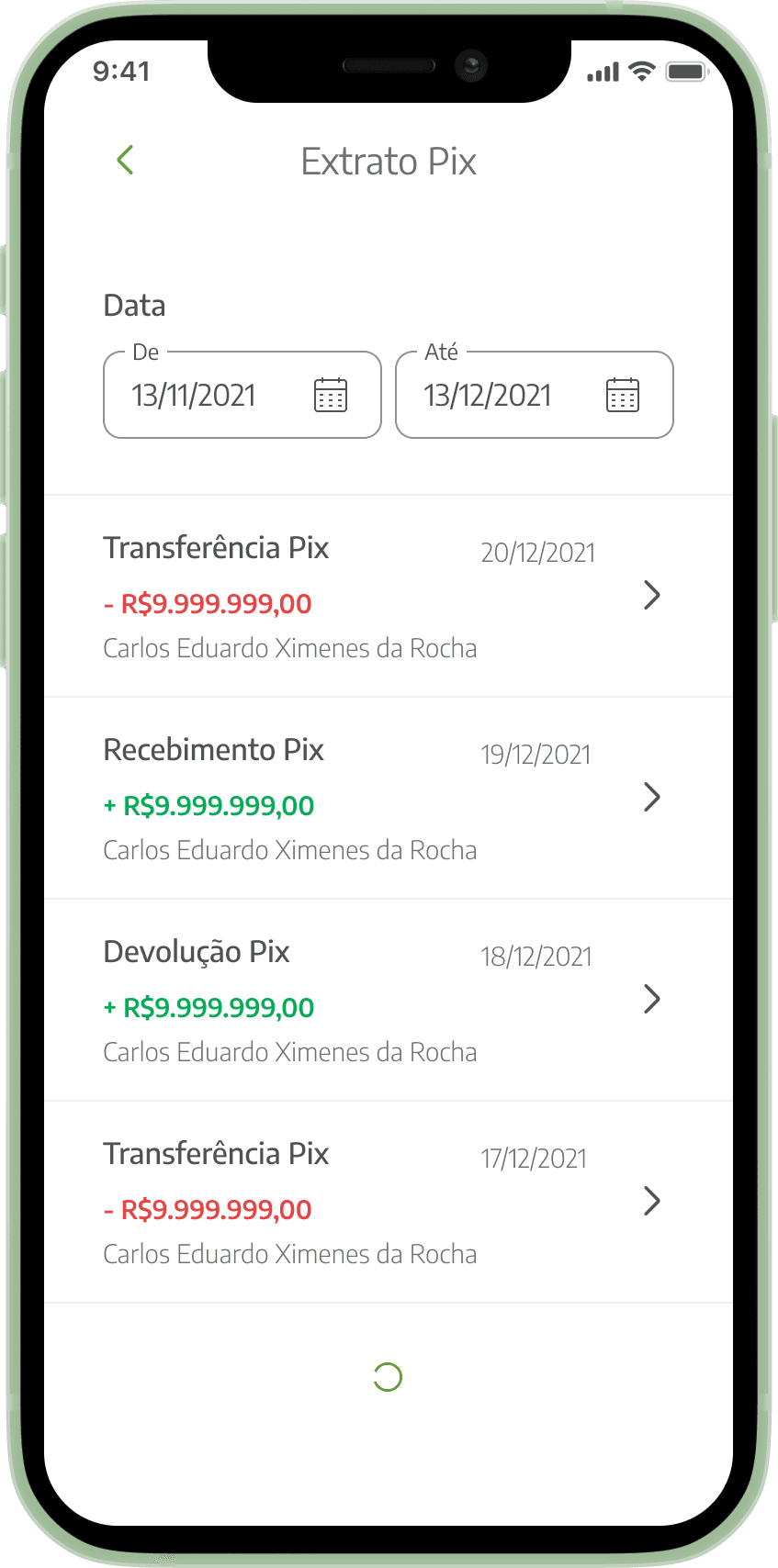Open the De start date picker
778x1568 pixels.
click(x=330, y=396)
